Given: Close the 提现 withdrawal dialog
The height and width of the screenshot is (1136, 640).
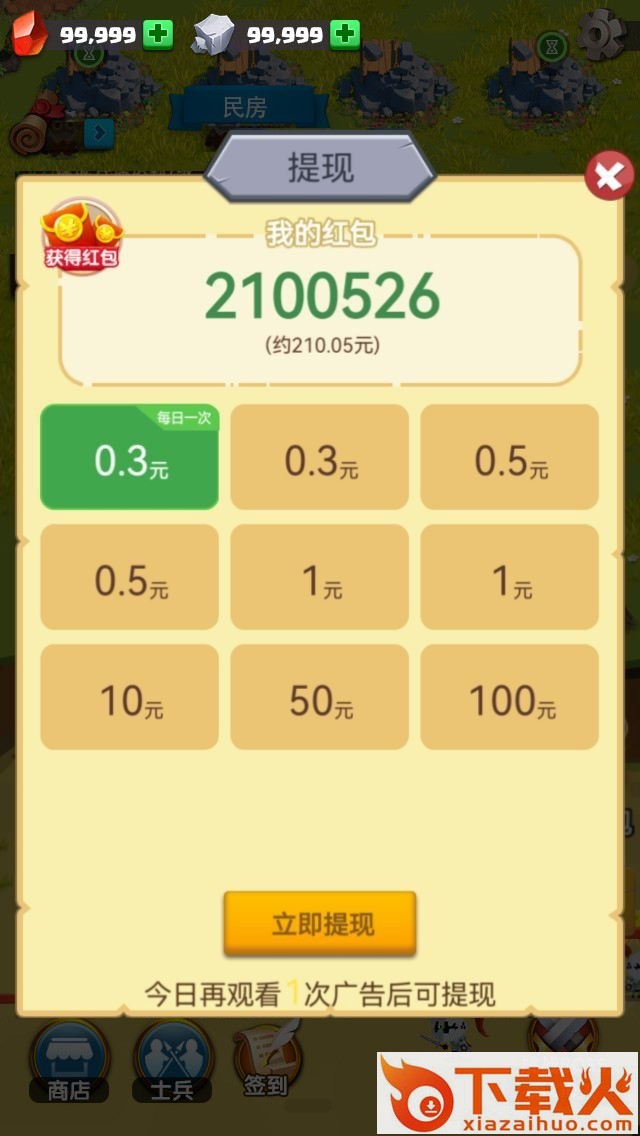Looking at the screenshot, I should tap(609, 175).
